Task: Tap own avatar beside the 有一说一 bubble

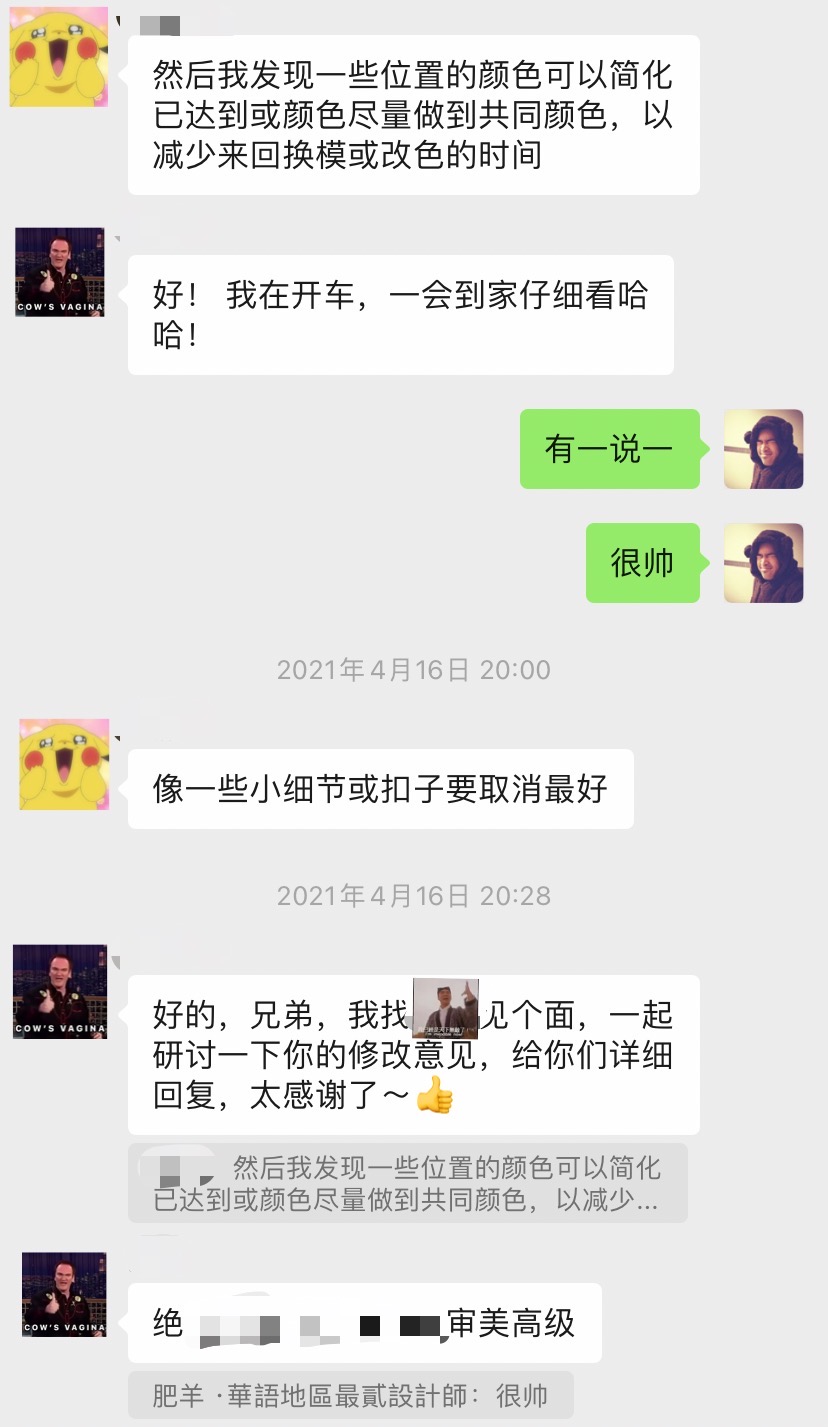Action: (x=763, y=449)
